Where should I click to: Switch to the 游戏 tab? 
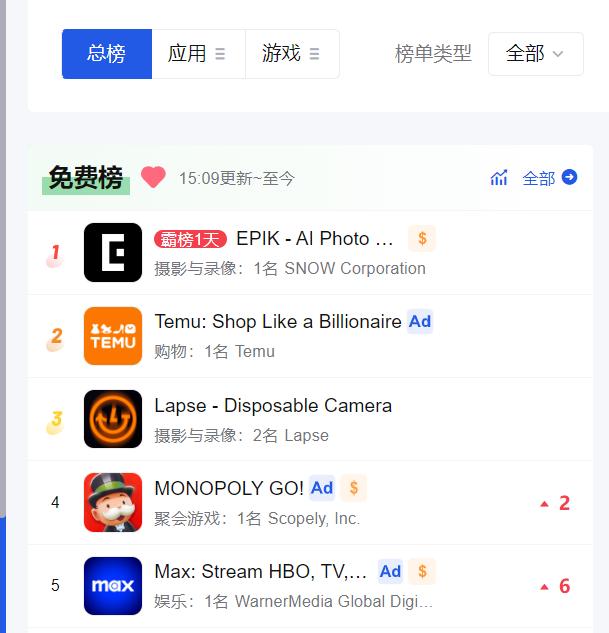pos(291,54)
